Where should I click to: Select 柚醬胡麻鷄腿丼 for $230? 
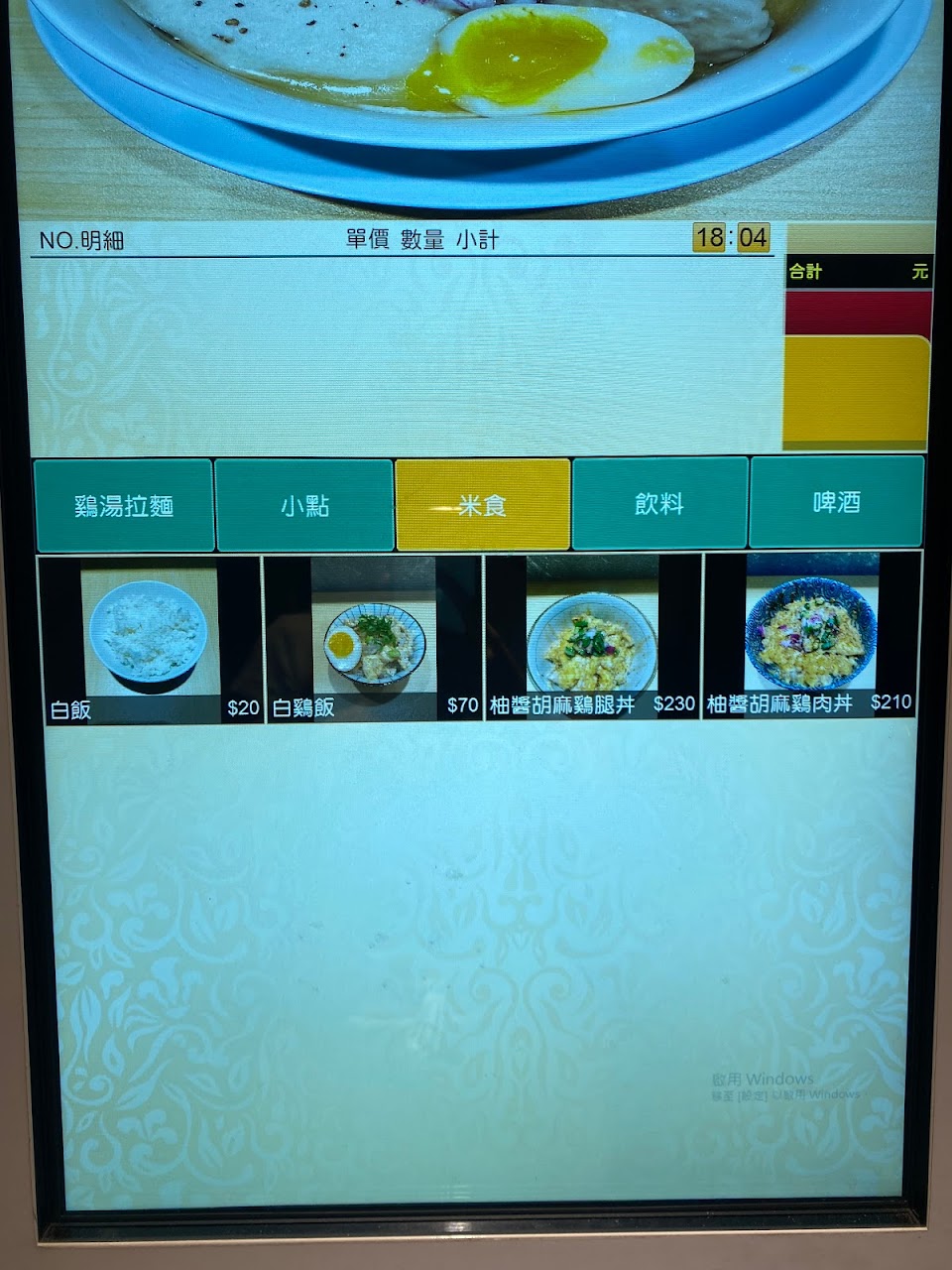(592, 638)
